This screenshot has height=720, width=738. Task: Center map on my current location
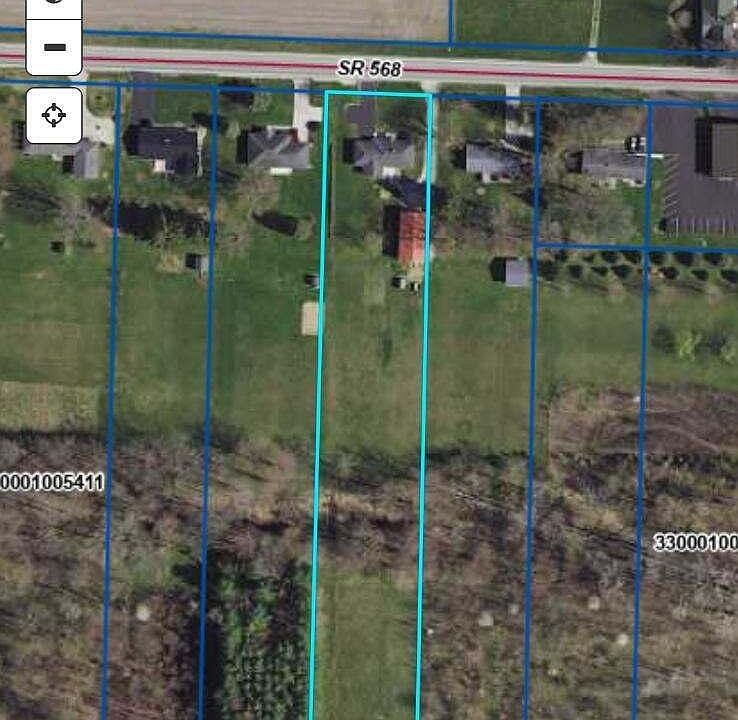[x=54, y=115]
